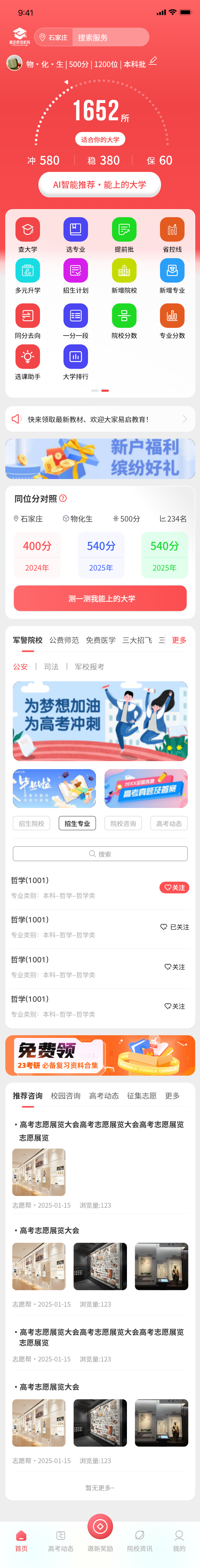The image size is (200, 1568).
Task: Edit score info with pencil icon
Action: click(153, 61)
